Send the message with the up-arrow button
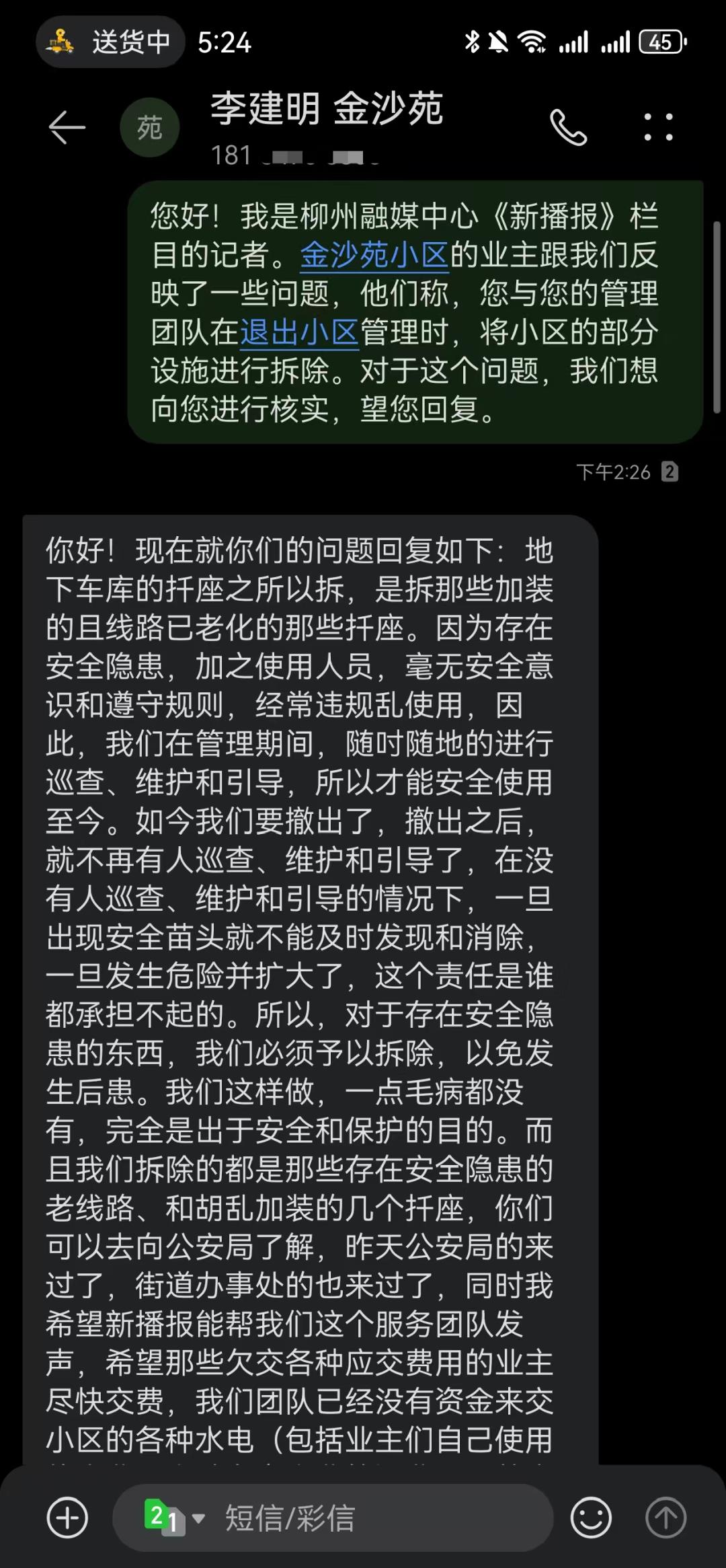 (x=665, y=1518)
